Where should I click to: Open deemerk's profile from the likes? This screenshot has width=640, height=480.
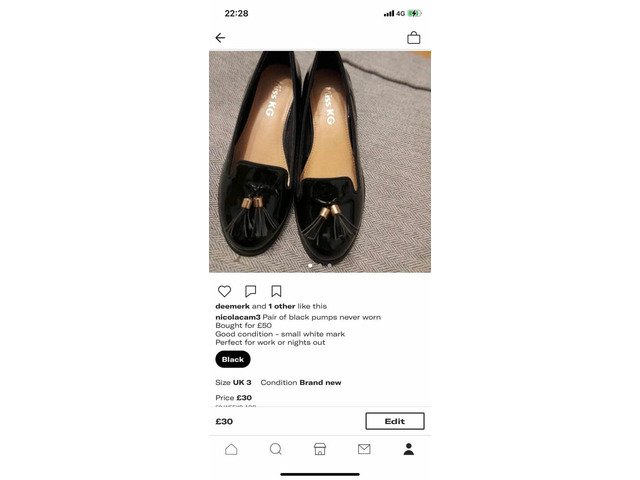(232, 306)
